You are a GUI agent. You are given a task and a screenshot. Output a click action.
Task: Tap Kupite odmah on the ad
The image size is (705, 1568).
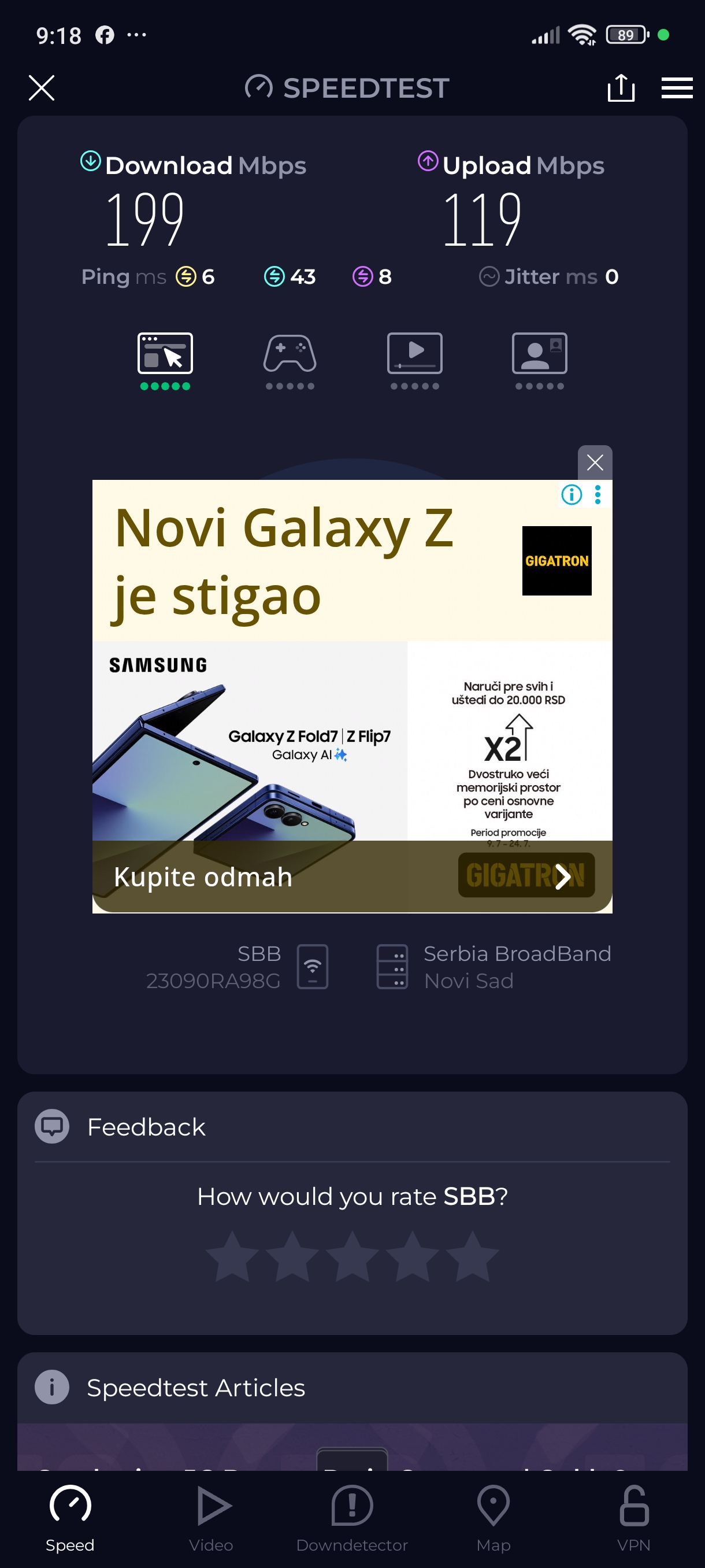[x=203, y=877]
